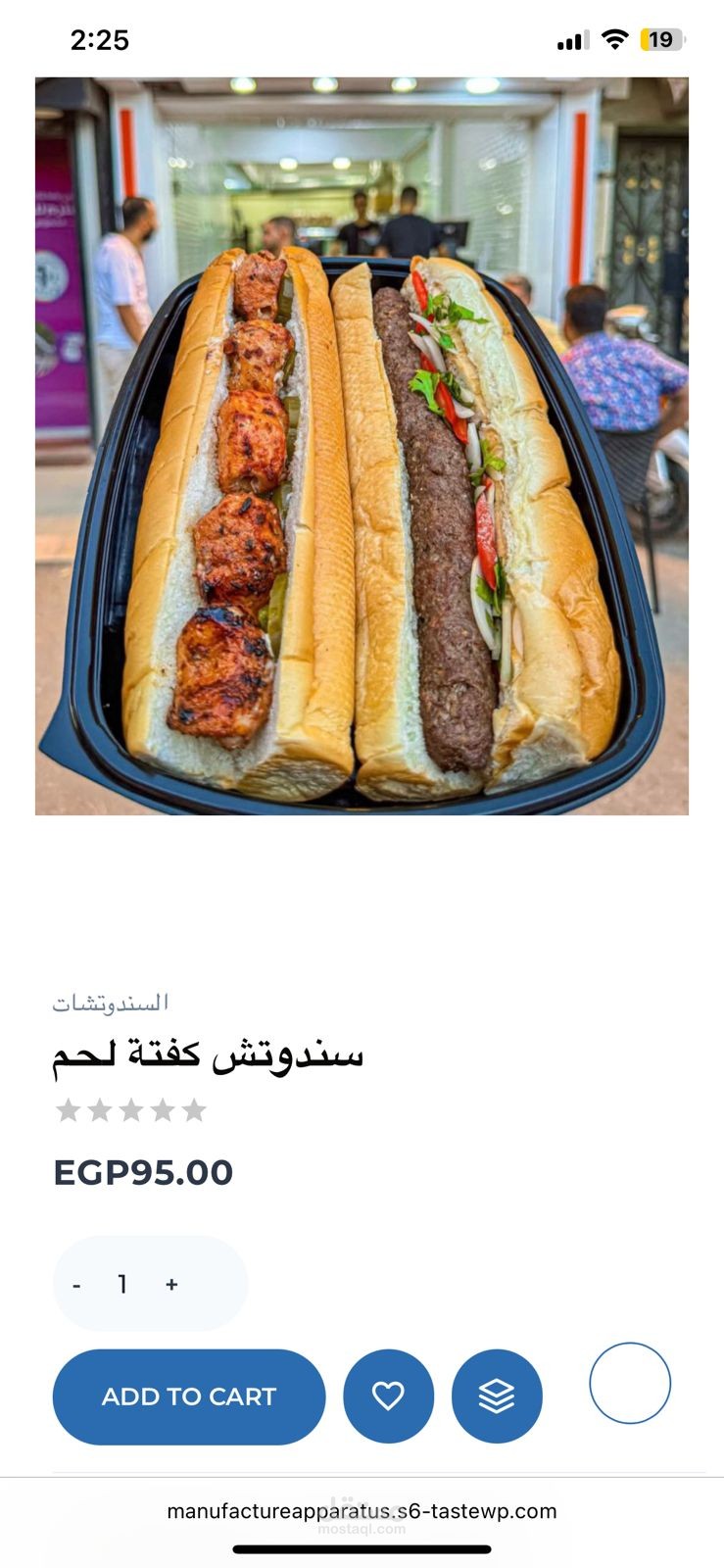Rate the sandwich five stars
Screen dimensions: 724x1568
click(194, 1110)
